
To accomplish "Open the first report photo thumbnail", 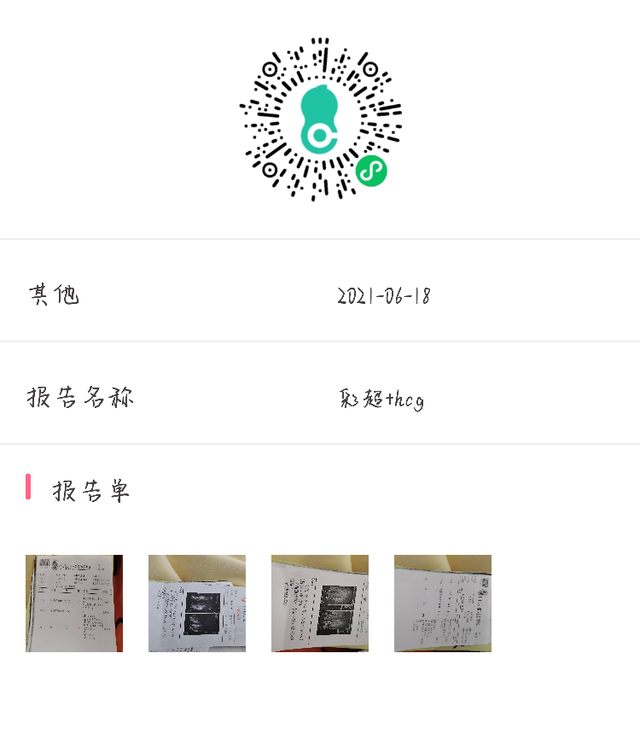I will (x=74, y=603).
